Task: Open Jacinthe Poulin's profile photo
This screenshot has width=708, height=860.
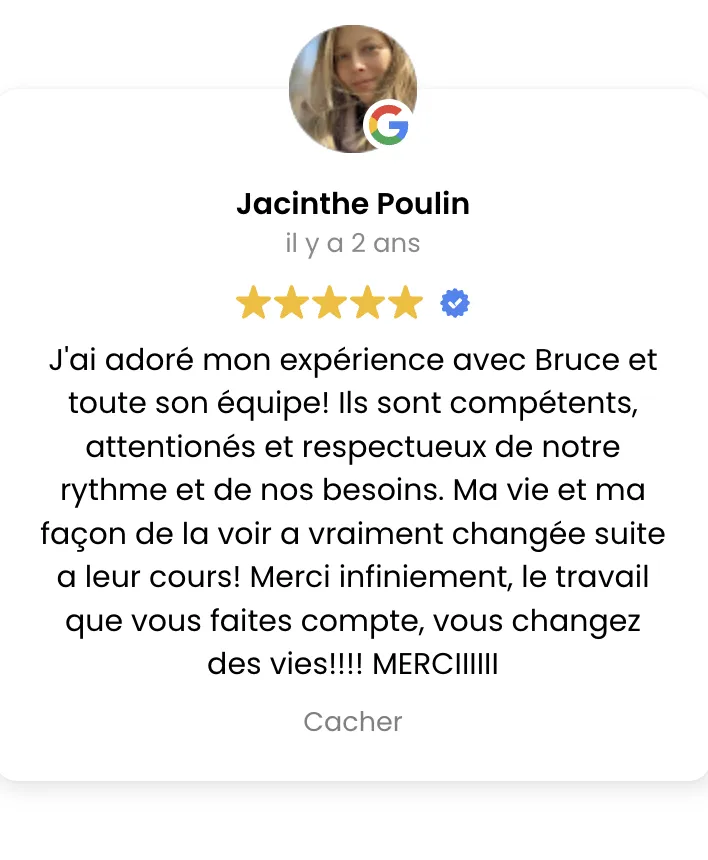Action: pyautogui.click(x=353, y=89)
